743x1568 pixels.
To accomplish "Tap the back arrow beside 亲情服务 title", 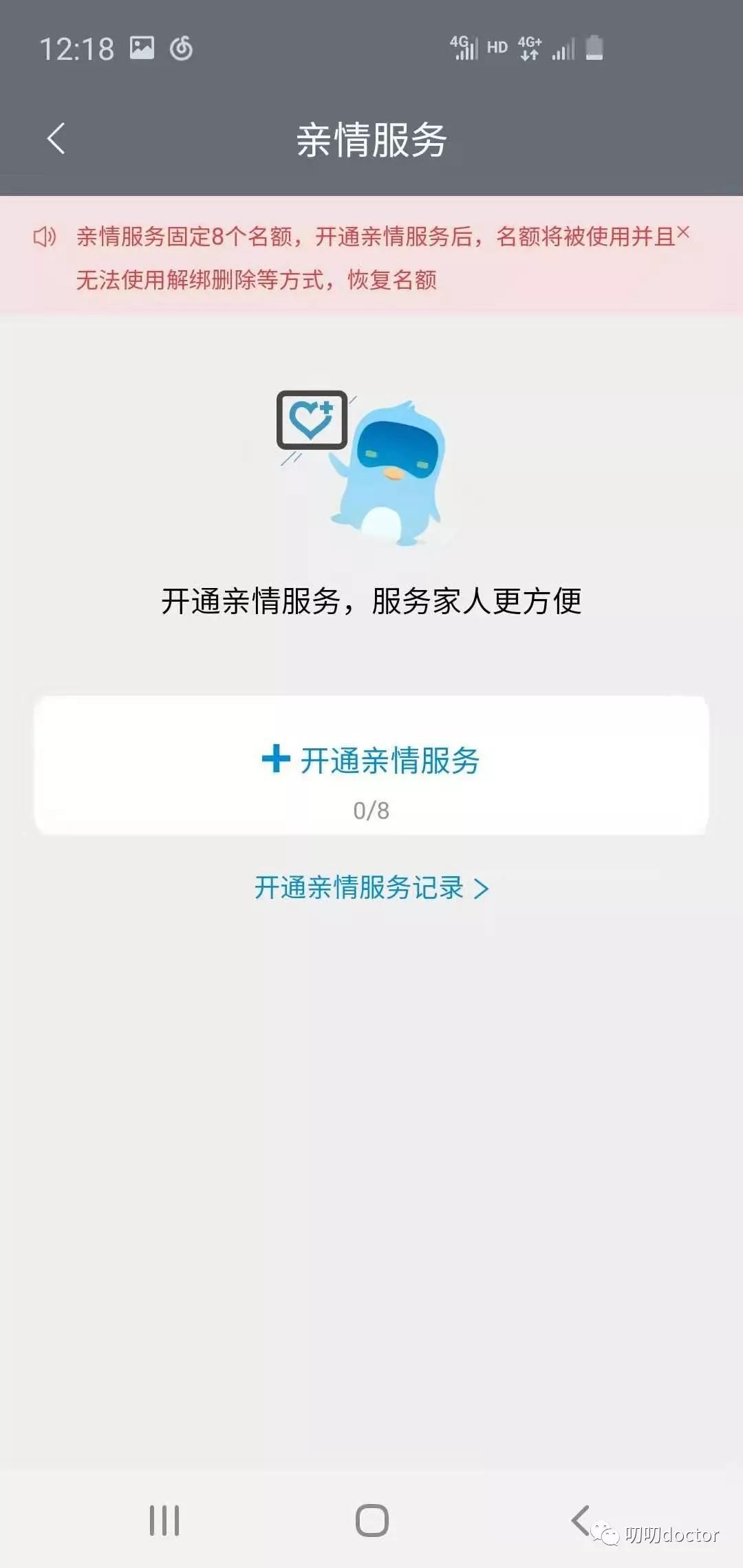I will [55, 137].
